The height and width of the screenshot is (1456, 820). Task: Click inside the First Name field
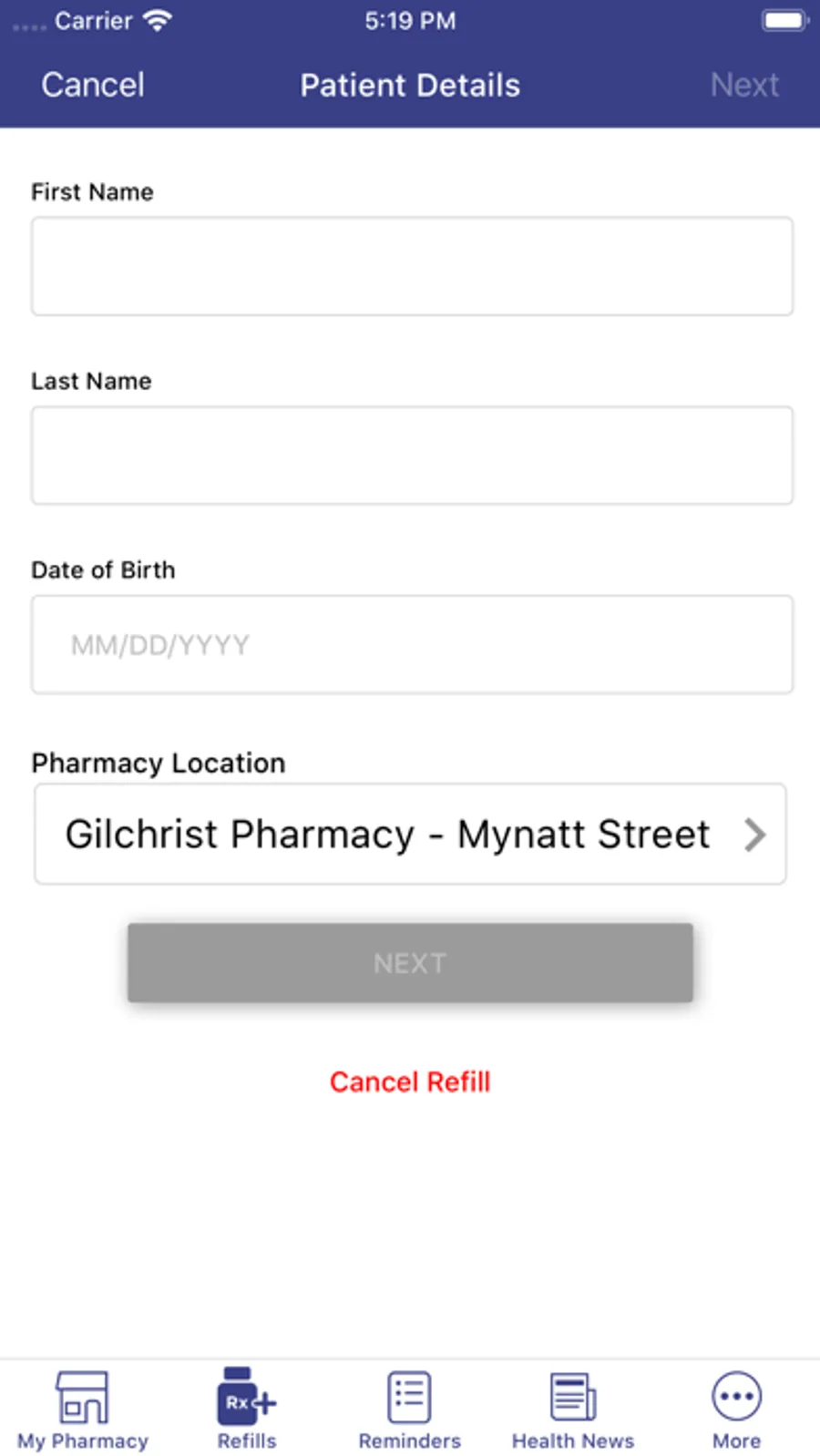(x=410, y=266)
